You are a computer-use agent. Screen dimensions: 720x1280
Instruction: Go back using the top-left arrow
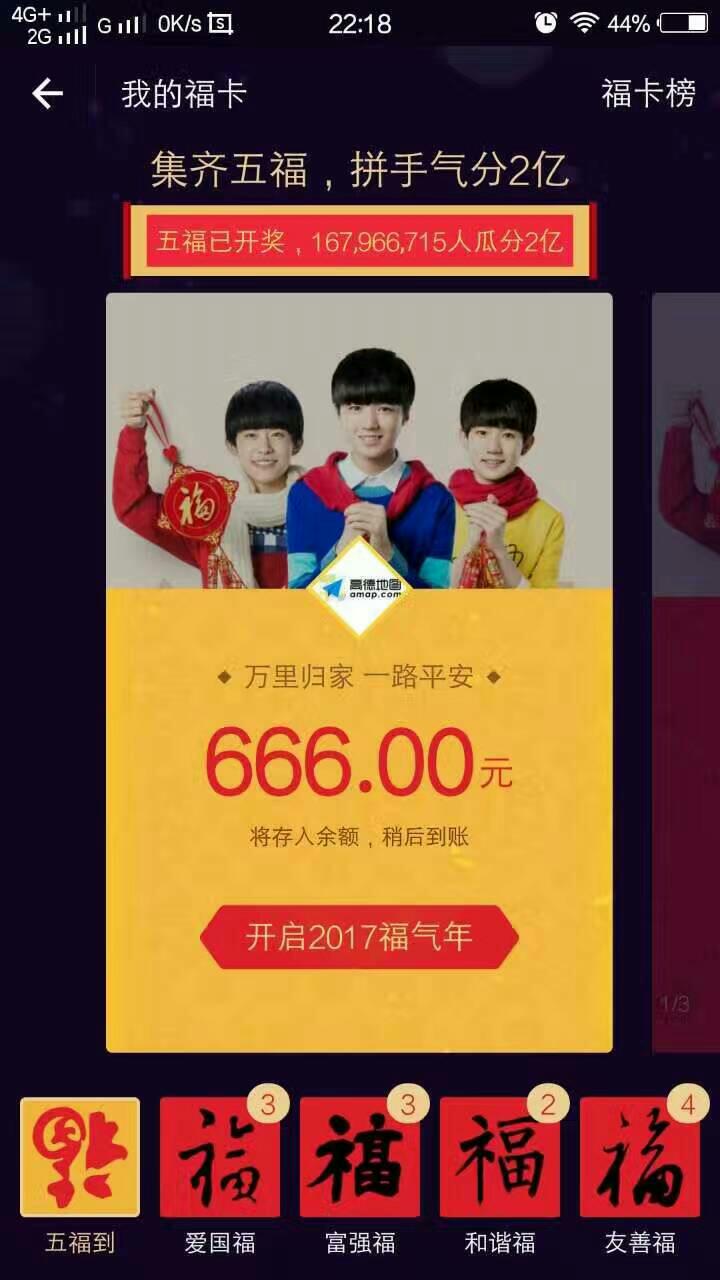[x=47, y=94]
